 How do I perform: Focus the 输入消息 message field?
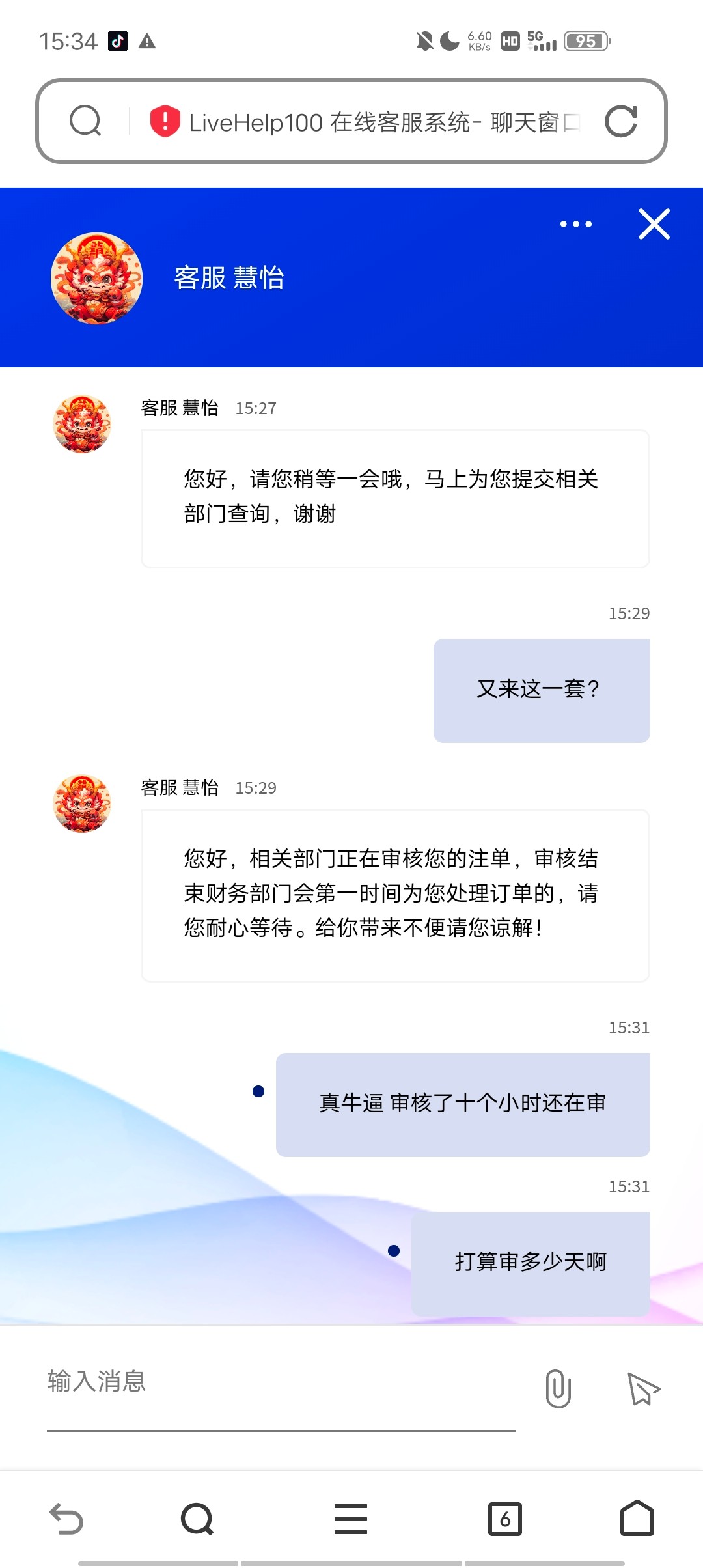coord(280,1382)
